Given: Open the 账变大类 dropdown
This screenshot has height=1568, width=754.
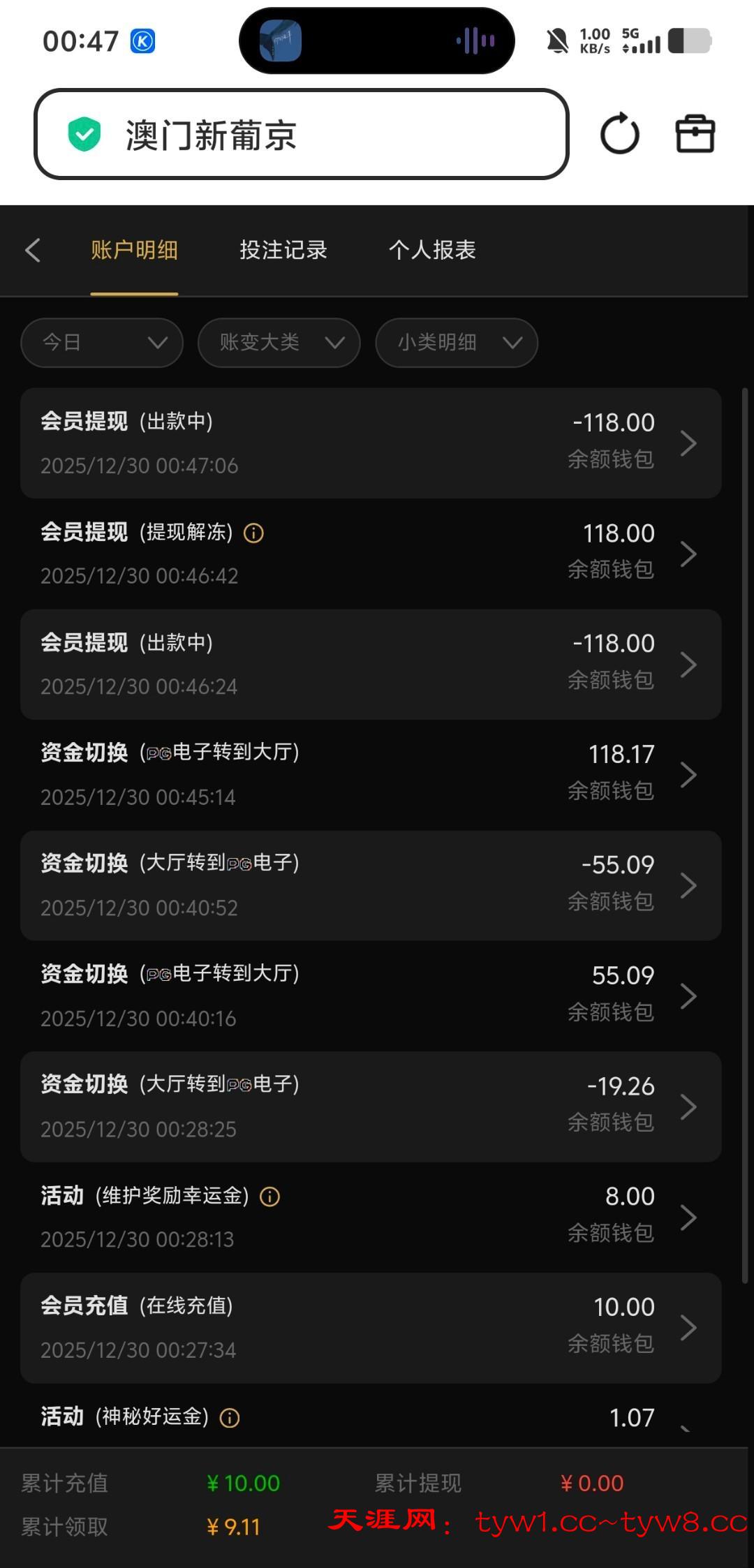Looking at the screenshot, I should 279,343.
